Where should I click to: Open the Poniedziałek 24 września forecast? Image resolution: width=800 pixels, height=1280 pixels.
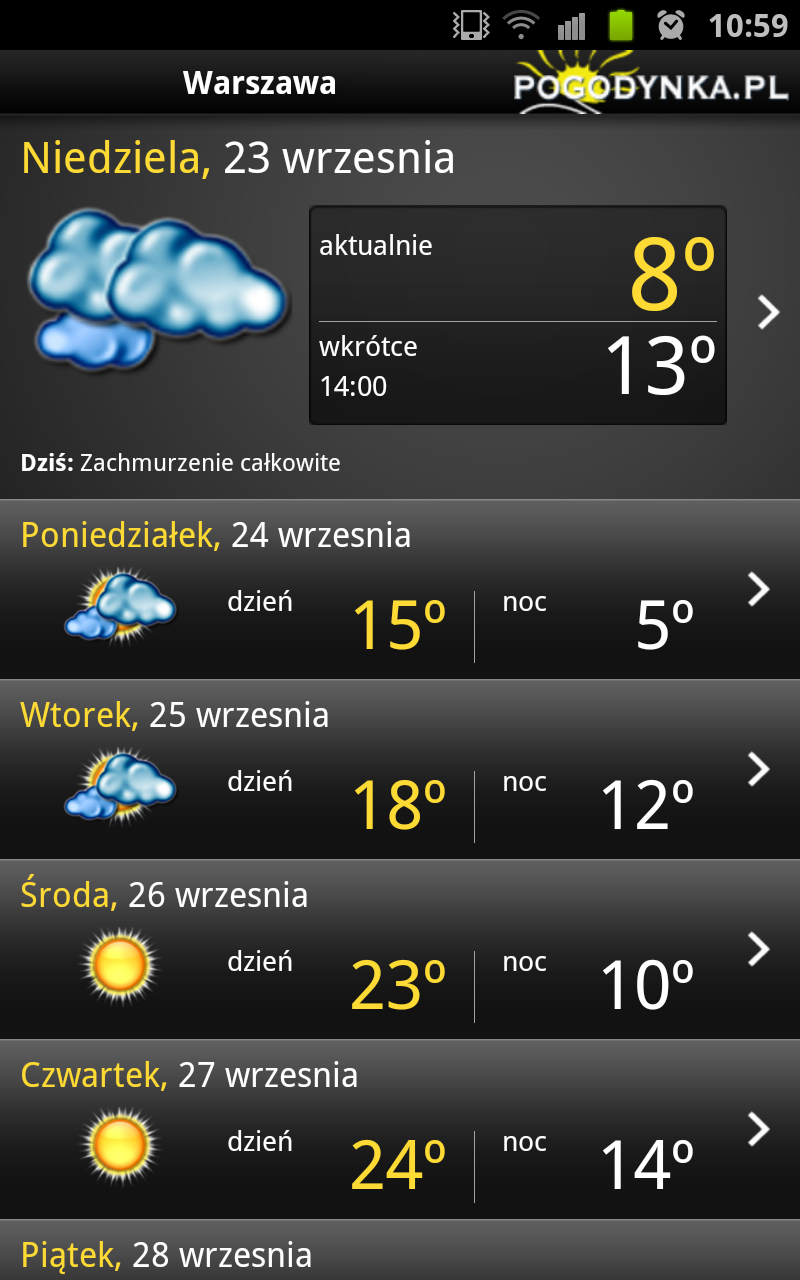pyautogui.click(x=400, y=590)
